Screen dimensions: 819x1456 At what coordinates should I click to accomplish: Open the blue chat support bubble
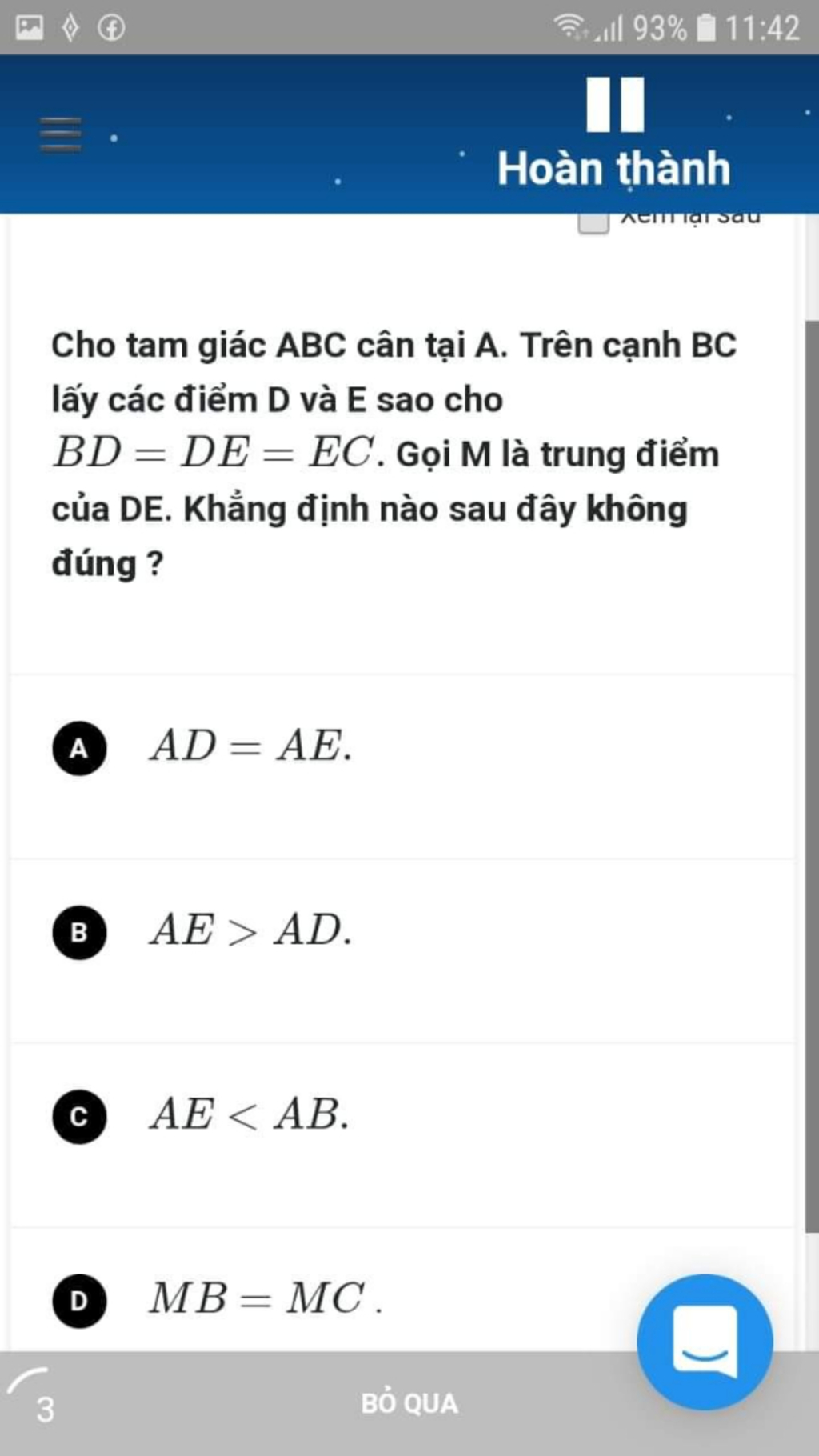(x=705, y=1342)
